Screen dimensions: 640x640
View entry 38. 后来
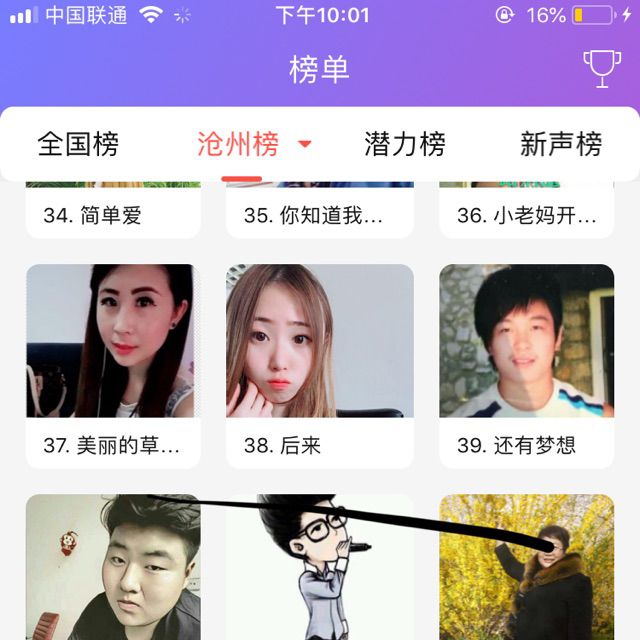pyautogui.click(x=319, y=365)
